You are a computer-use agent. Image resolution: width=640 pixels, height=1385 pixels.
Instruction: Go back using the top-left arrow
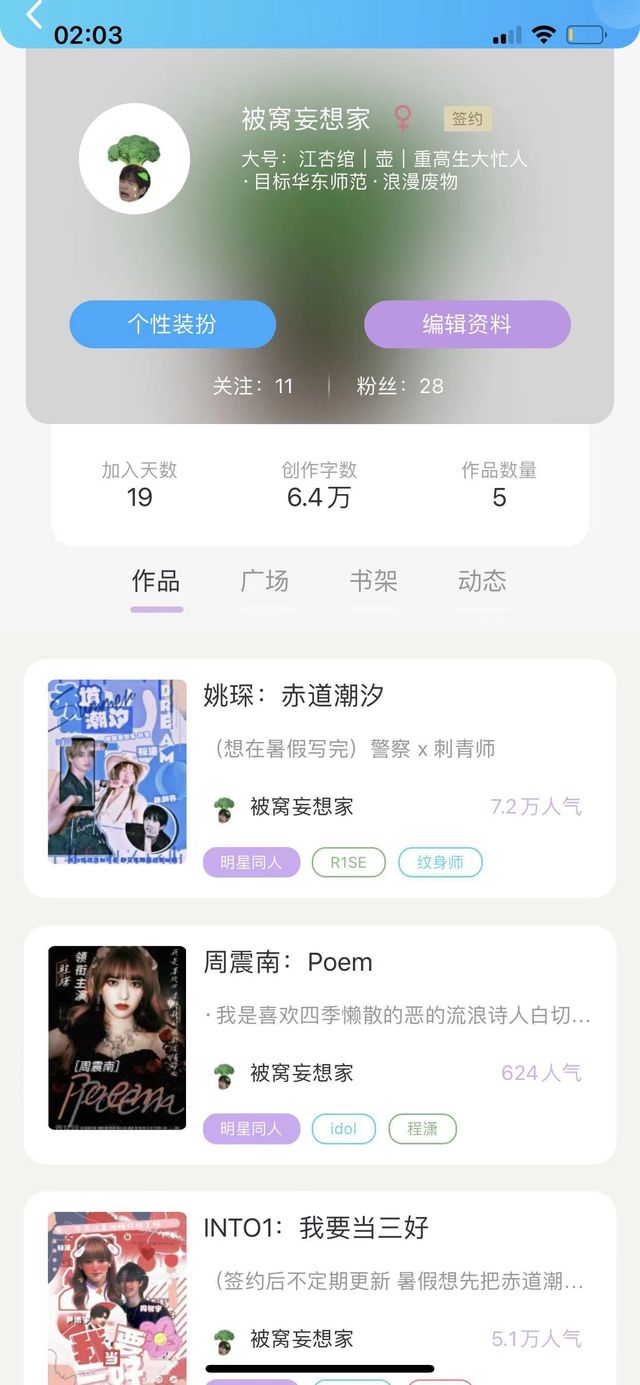point(35,15)
